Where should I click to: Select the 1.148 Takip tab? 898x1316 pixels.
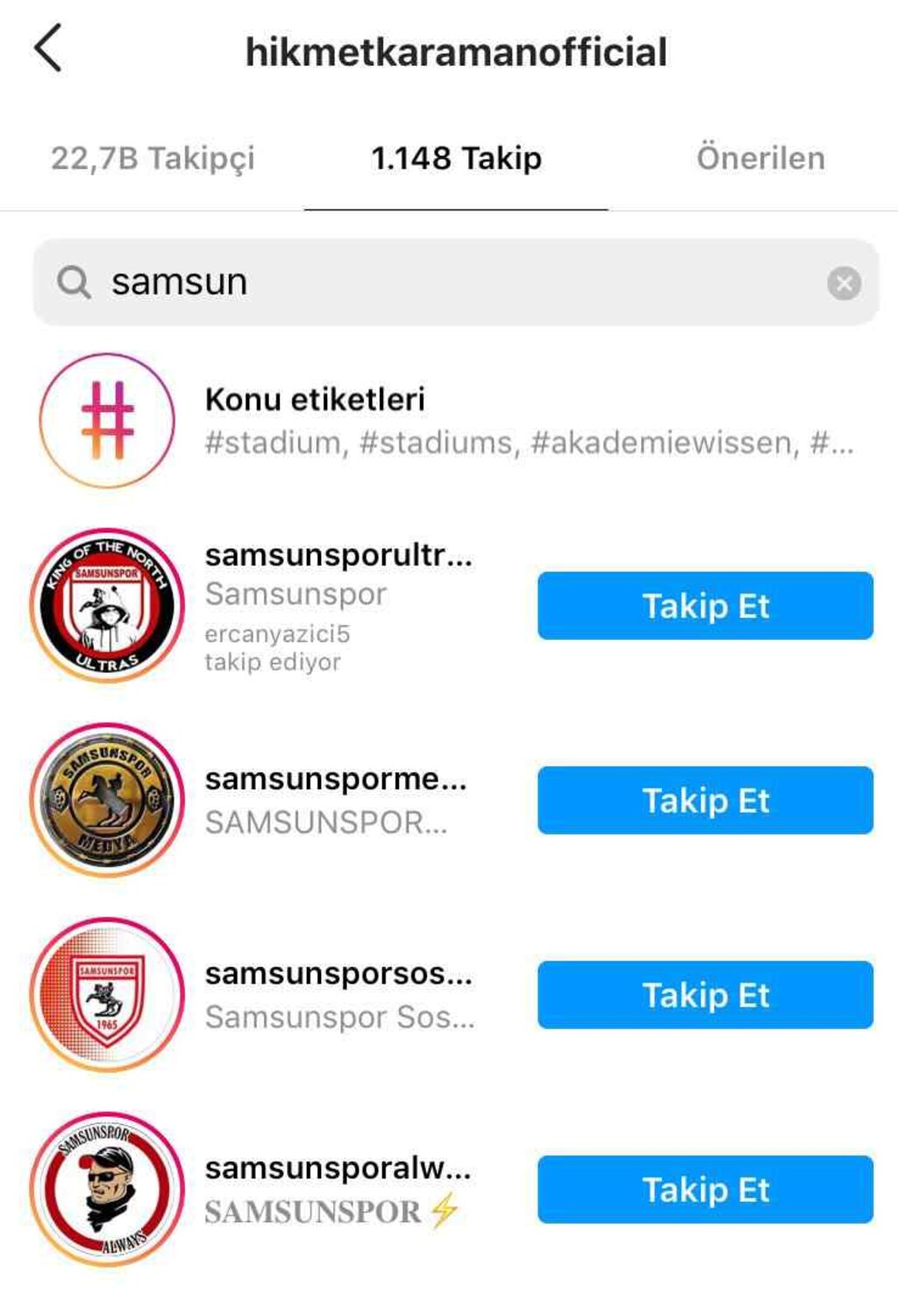point(456,159)
